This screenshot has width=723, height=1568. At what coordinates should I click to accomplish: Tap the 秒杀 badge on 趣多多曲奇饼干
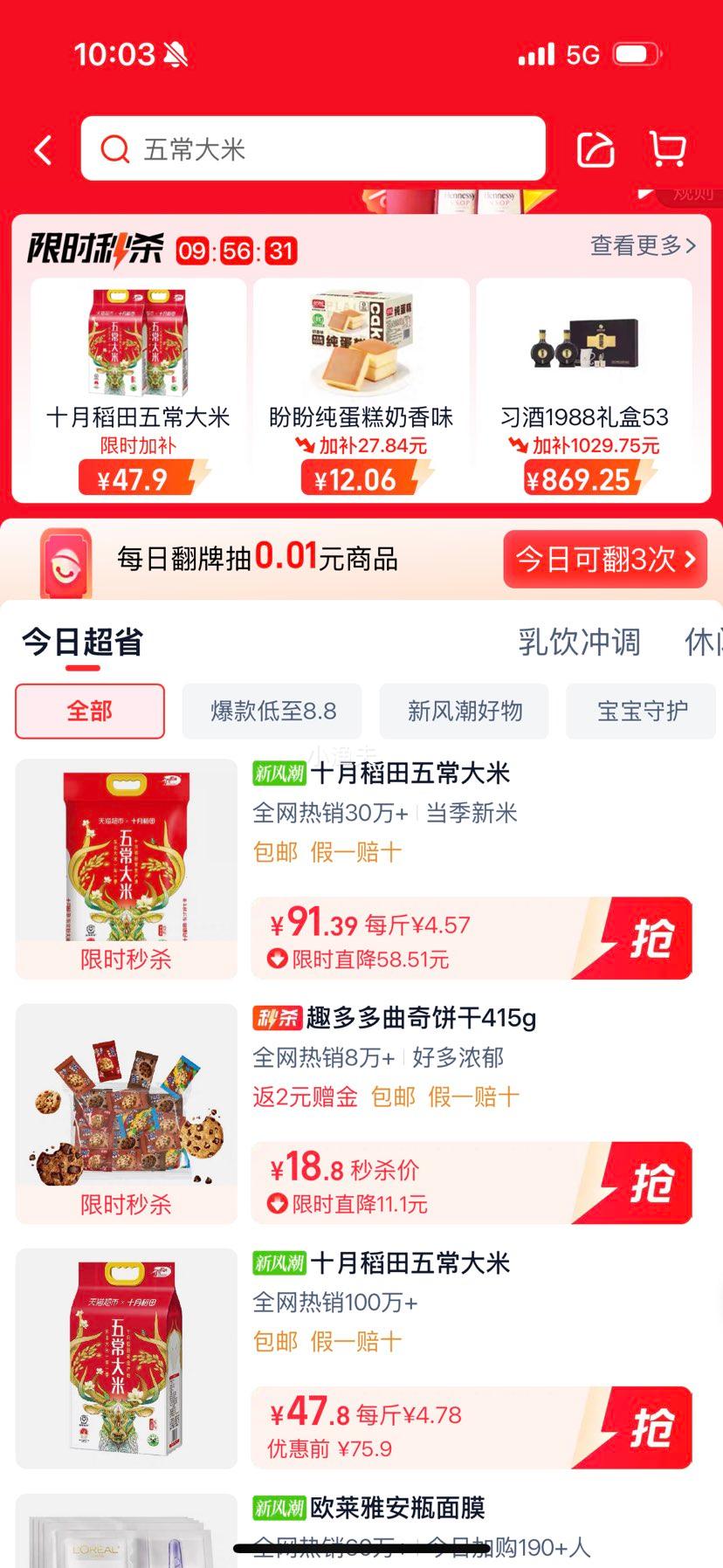point(278,1019)
